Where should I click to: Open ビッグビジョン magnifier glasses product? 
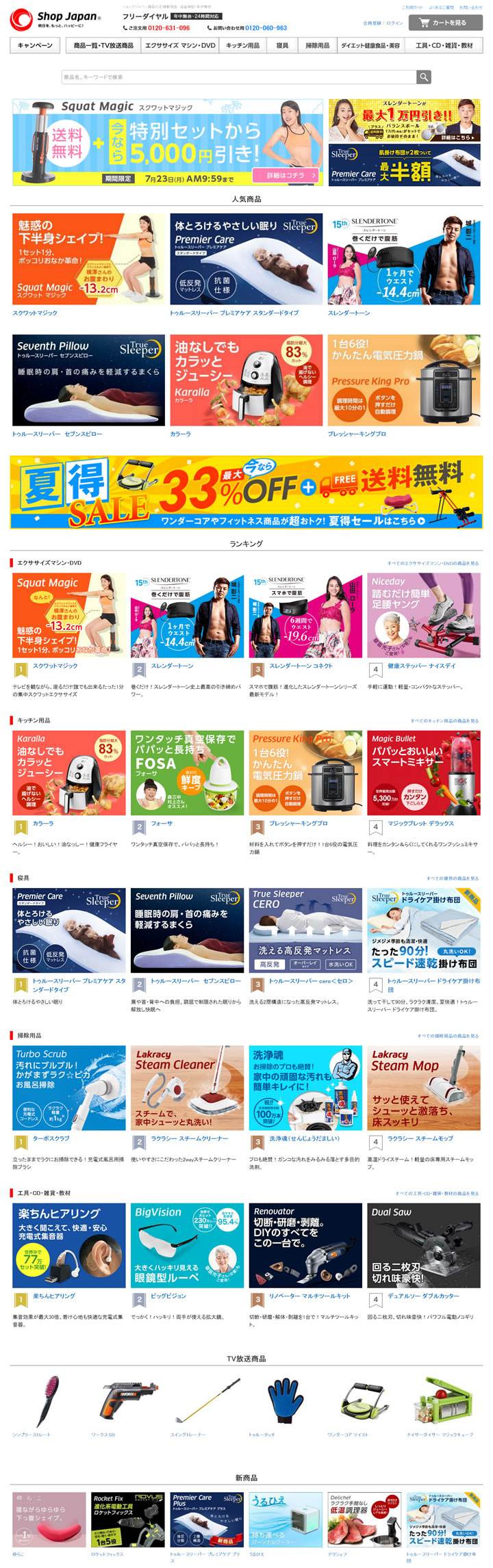tap(187, 1245)
